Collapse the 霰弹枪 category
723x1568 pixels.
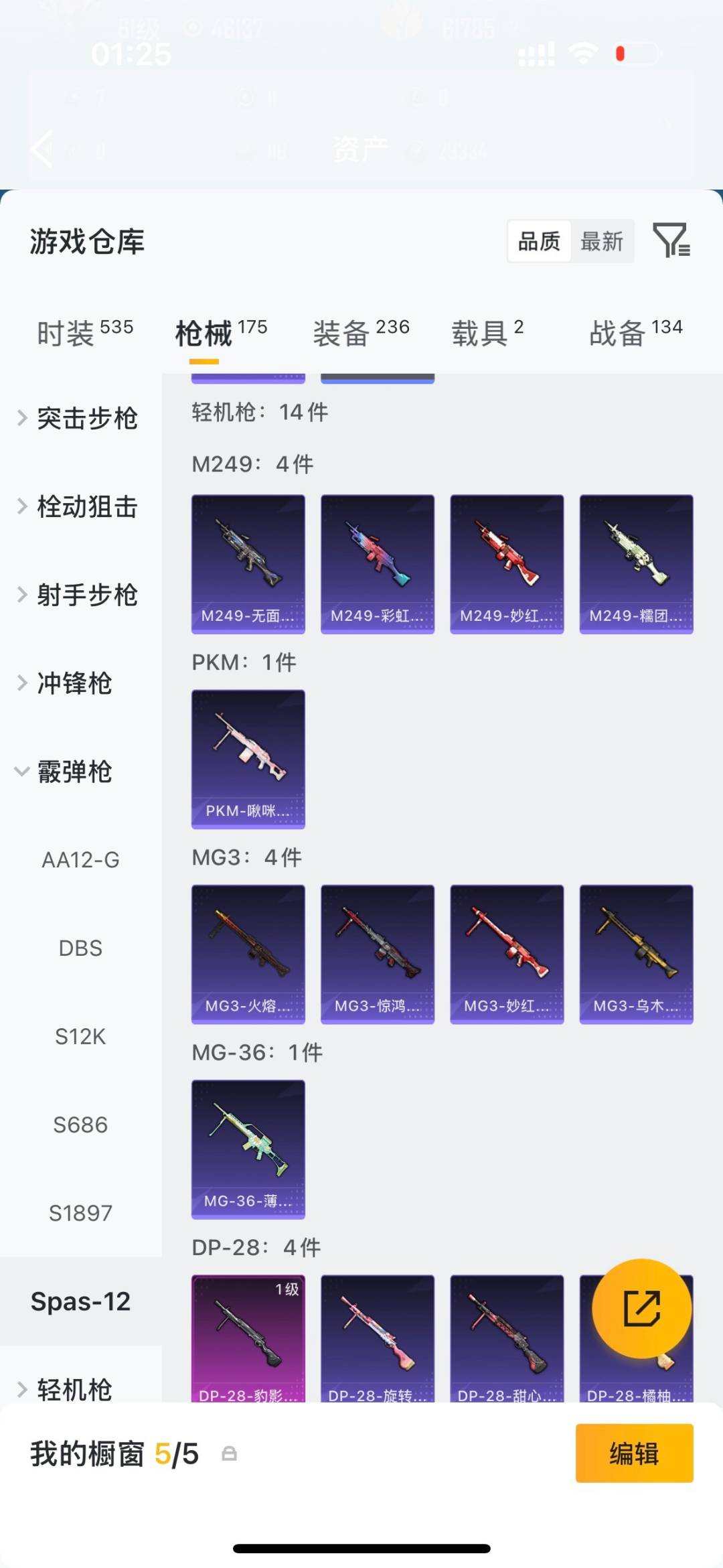[67, 772]
